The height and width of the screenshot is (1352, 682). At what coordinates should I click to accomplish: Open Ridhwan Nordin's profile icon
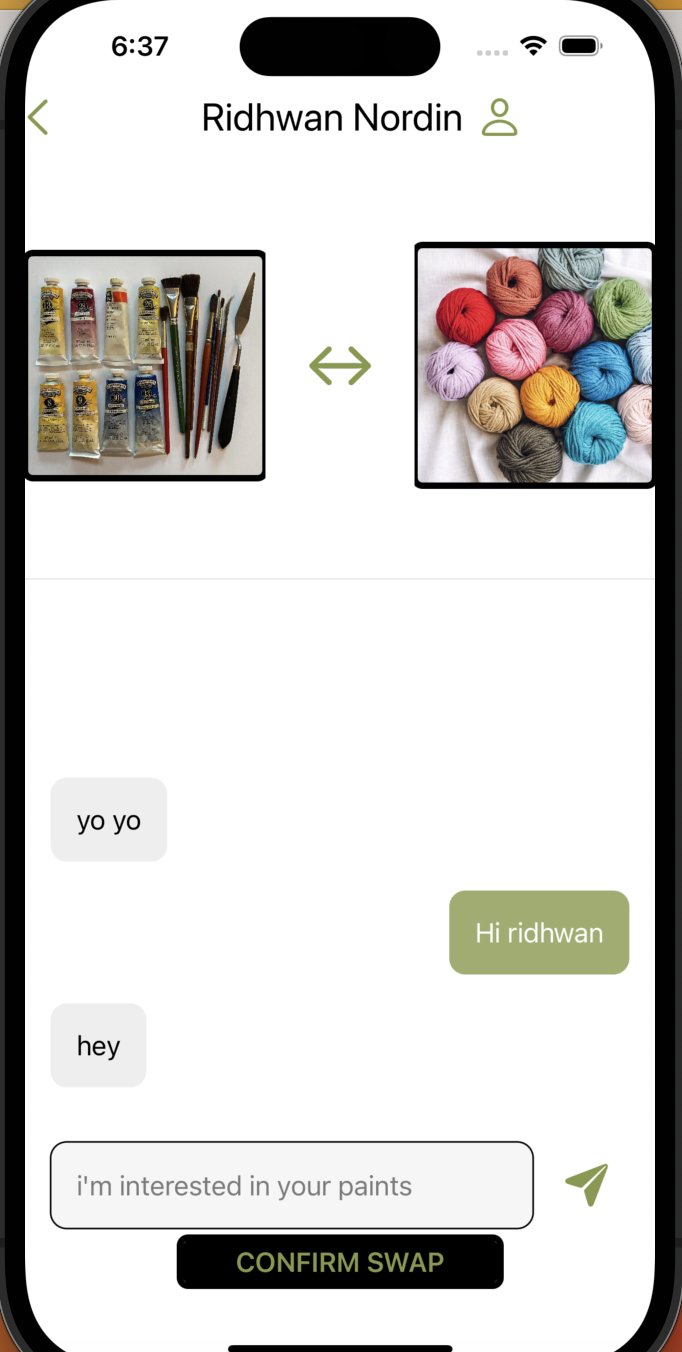tap(499, 118)
